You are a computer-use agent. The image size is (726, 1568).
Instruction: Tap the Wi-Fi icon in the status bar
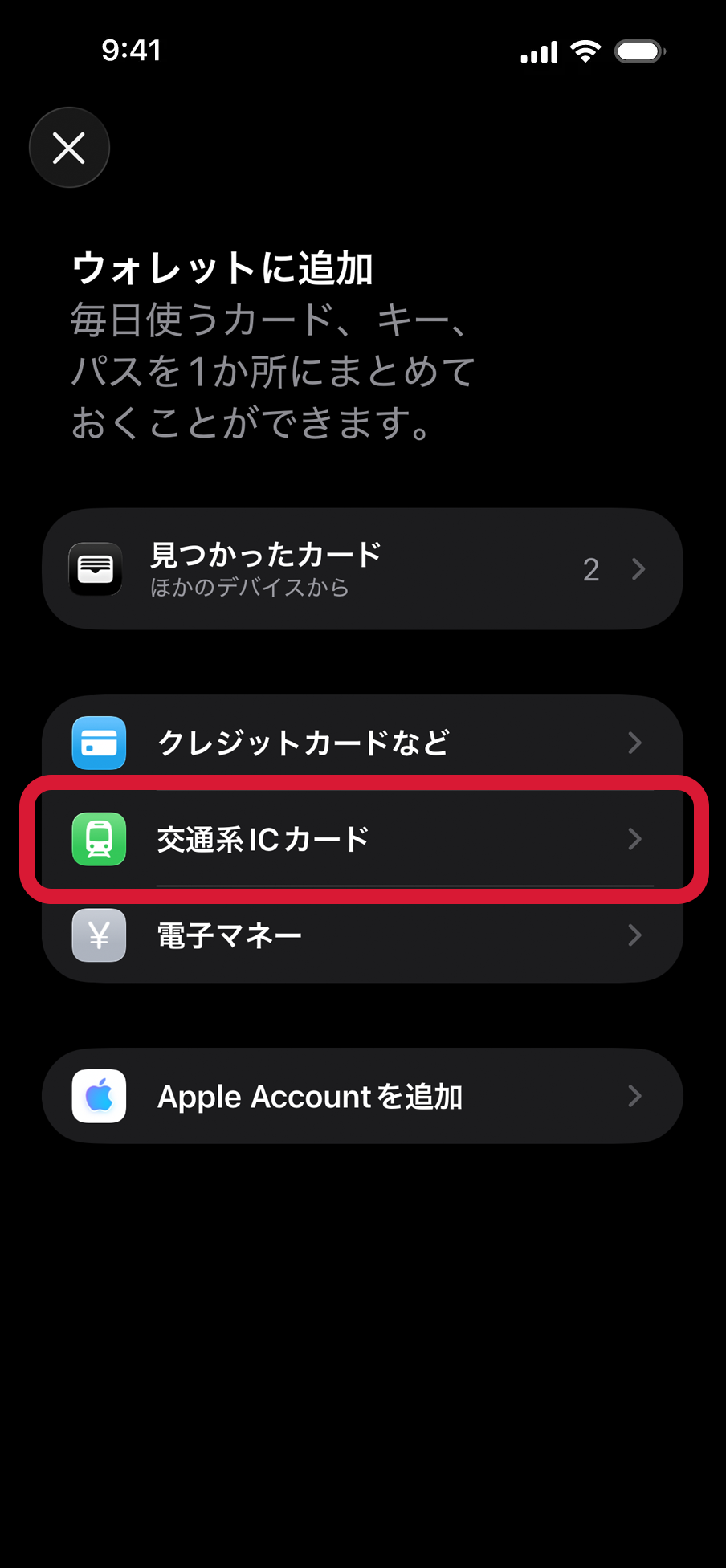click(585, 51)
